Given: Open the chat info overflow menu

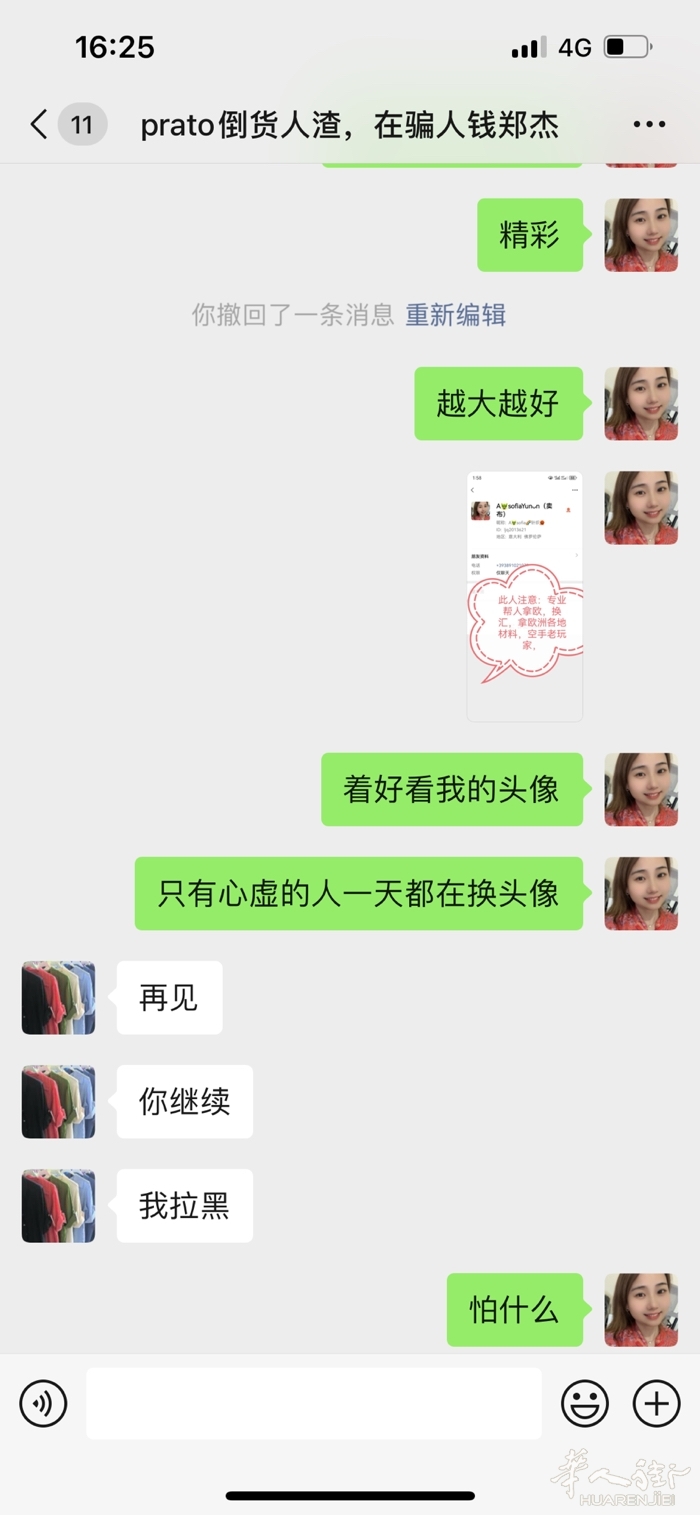Looking at the screenshot, I should point(649,125).
